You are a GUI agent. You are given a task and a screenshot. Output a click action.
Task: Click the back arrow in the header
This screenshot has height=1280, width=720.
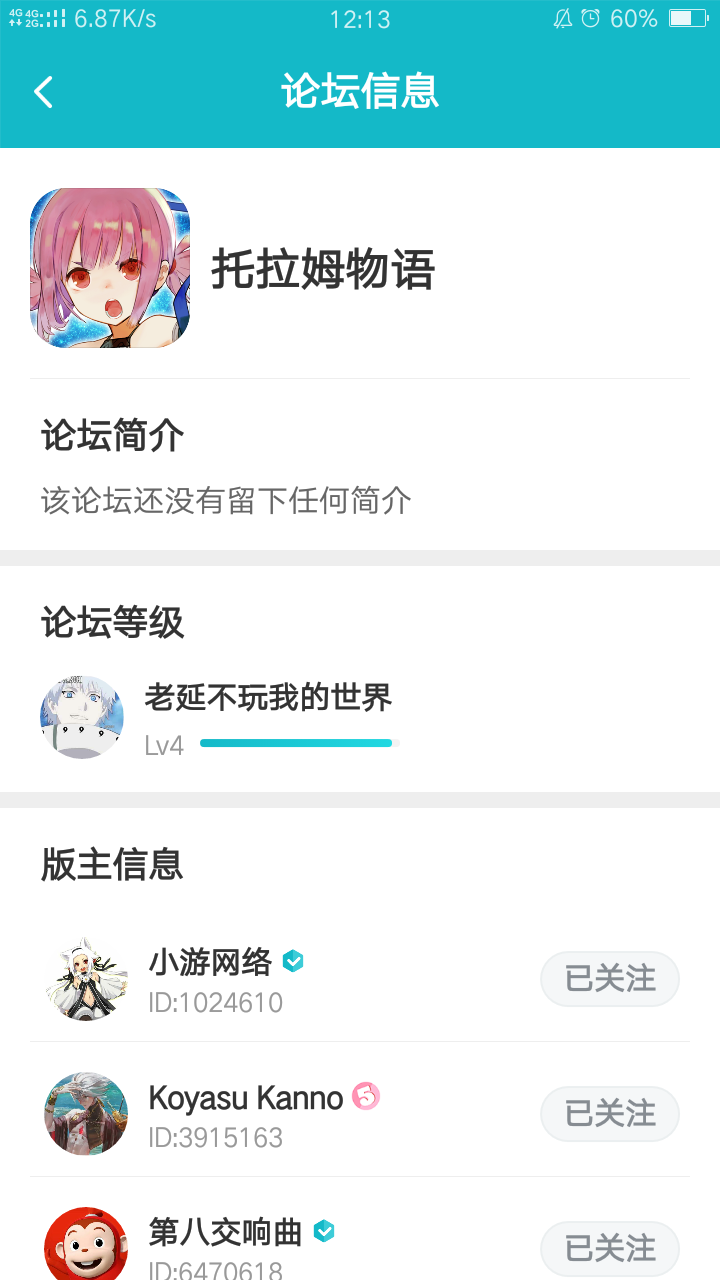point(42,90)
